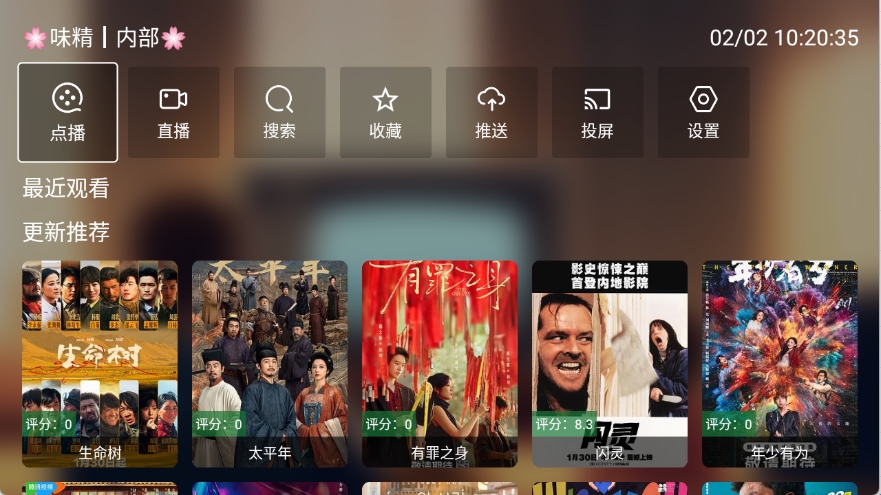Open the 推送 push feature

tap(491, 112)
